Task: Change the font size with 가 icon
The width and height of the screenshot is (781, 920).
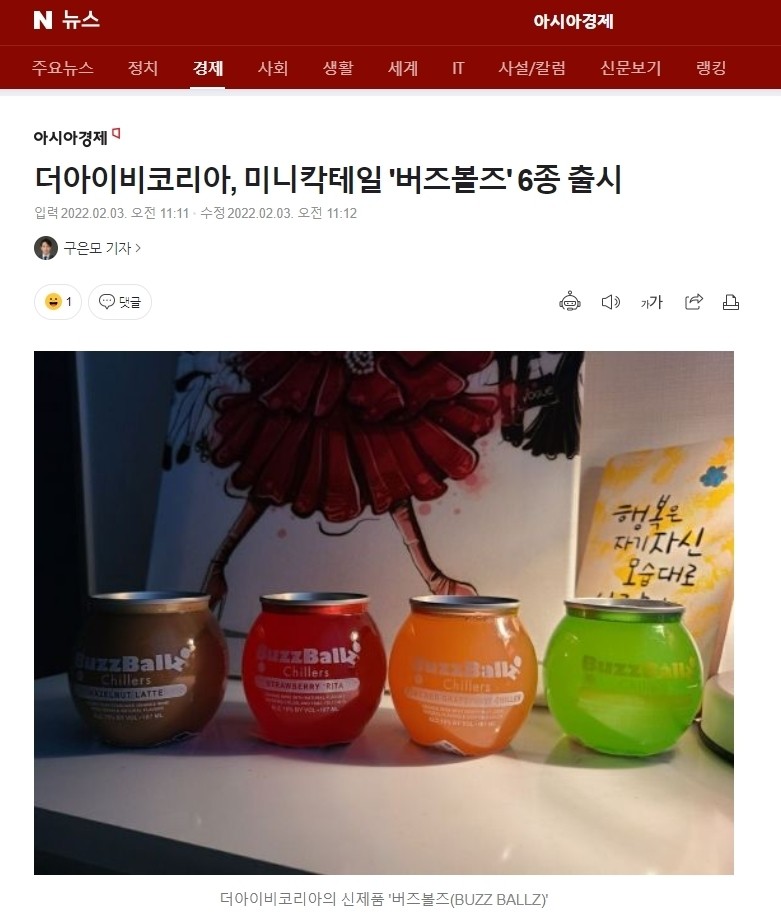Action: coord(652,302)
